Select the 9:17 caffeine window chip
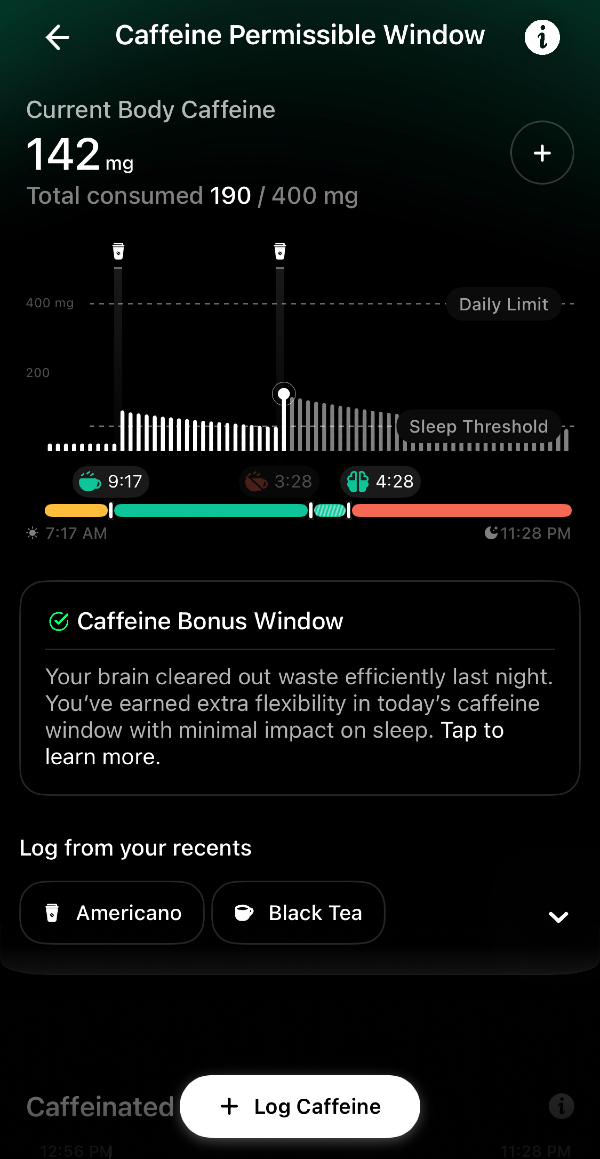 111,481
